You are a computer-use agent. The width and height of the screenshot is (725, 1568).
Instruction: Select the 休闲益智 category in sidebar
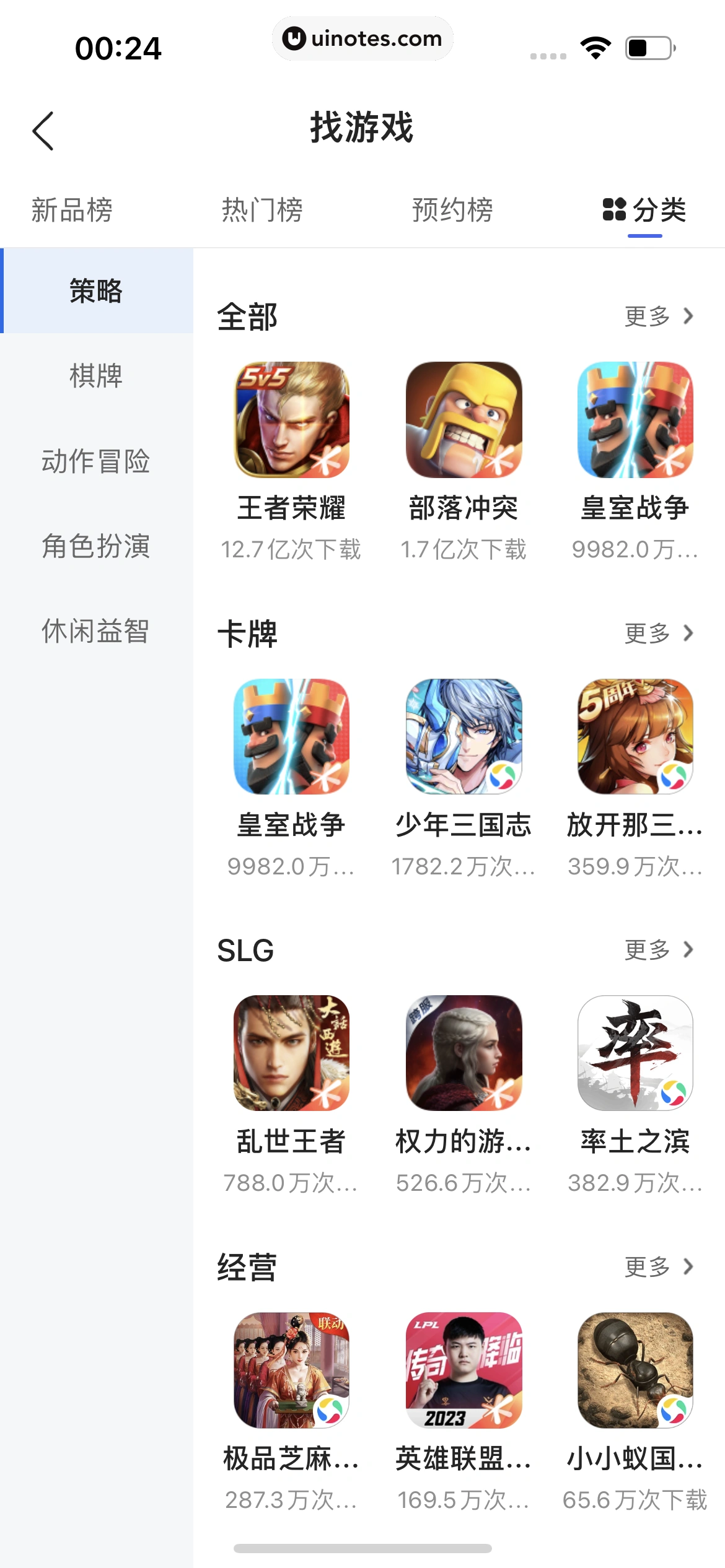(96, 631)
